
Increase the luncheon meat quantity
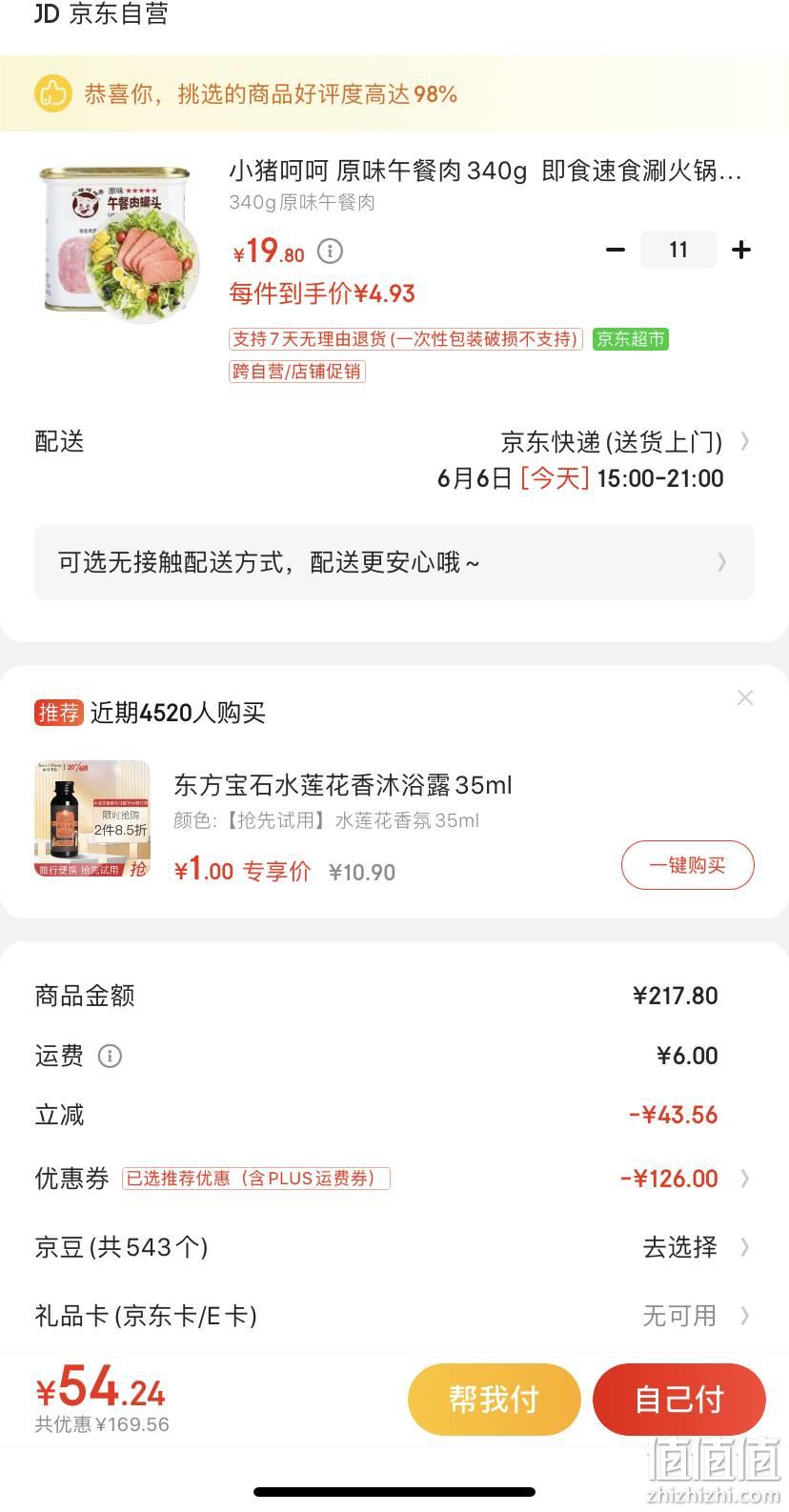point(740,250)
